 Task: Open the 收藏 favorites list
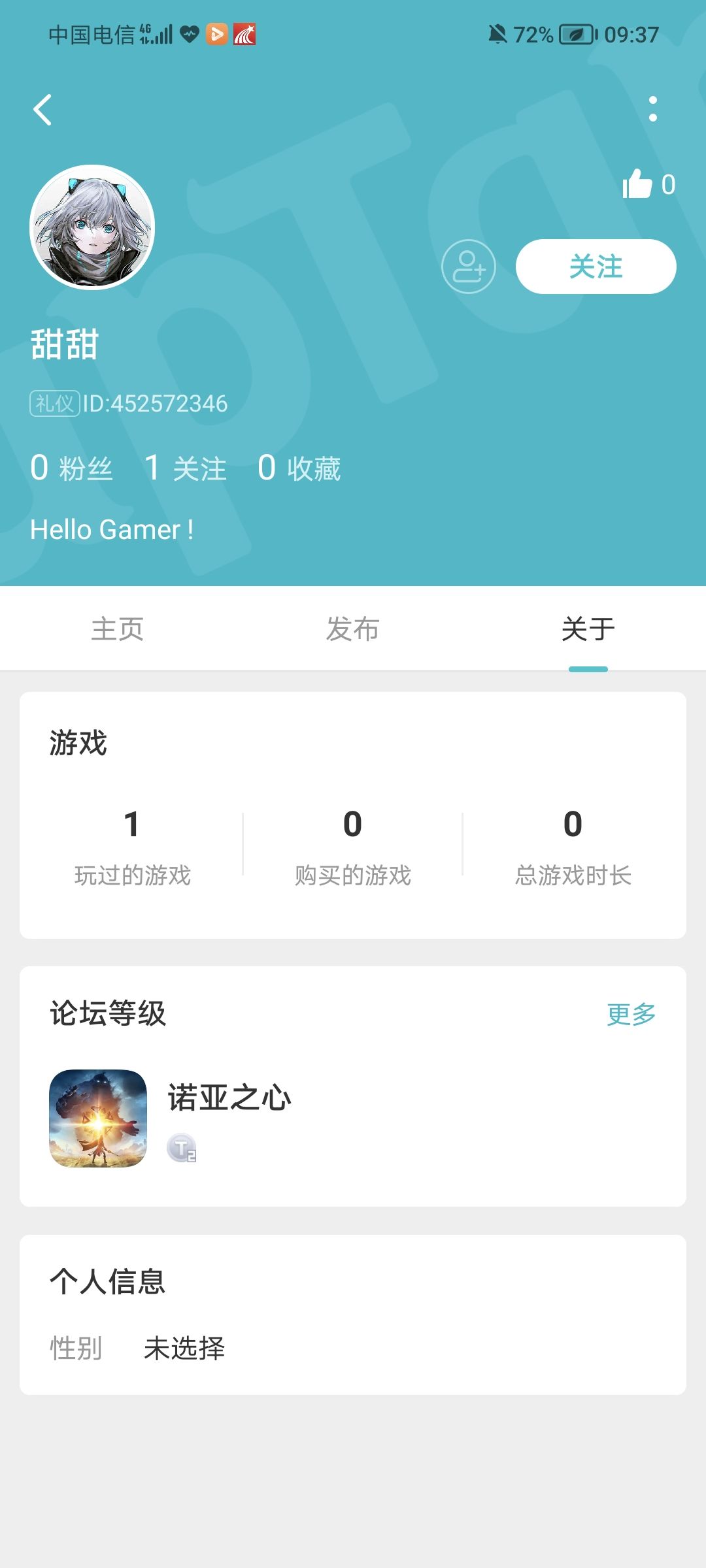(x=299, y=468)
